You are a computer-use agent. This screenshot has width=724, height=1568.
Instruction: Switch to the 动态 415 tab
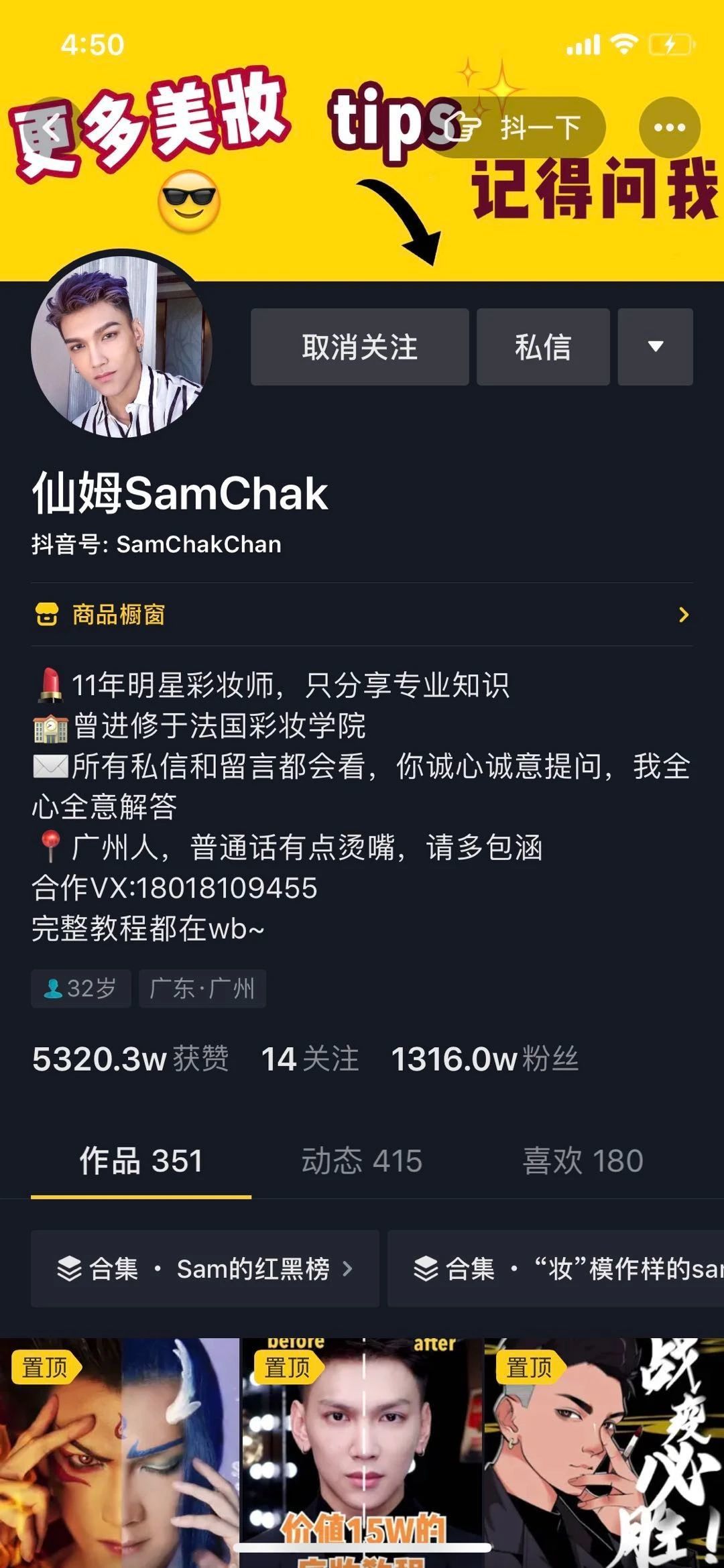pyautogui.click(x=362, y=1161)
